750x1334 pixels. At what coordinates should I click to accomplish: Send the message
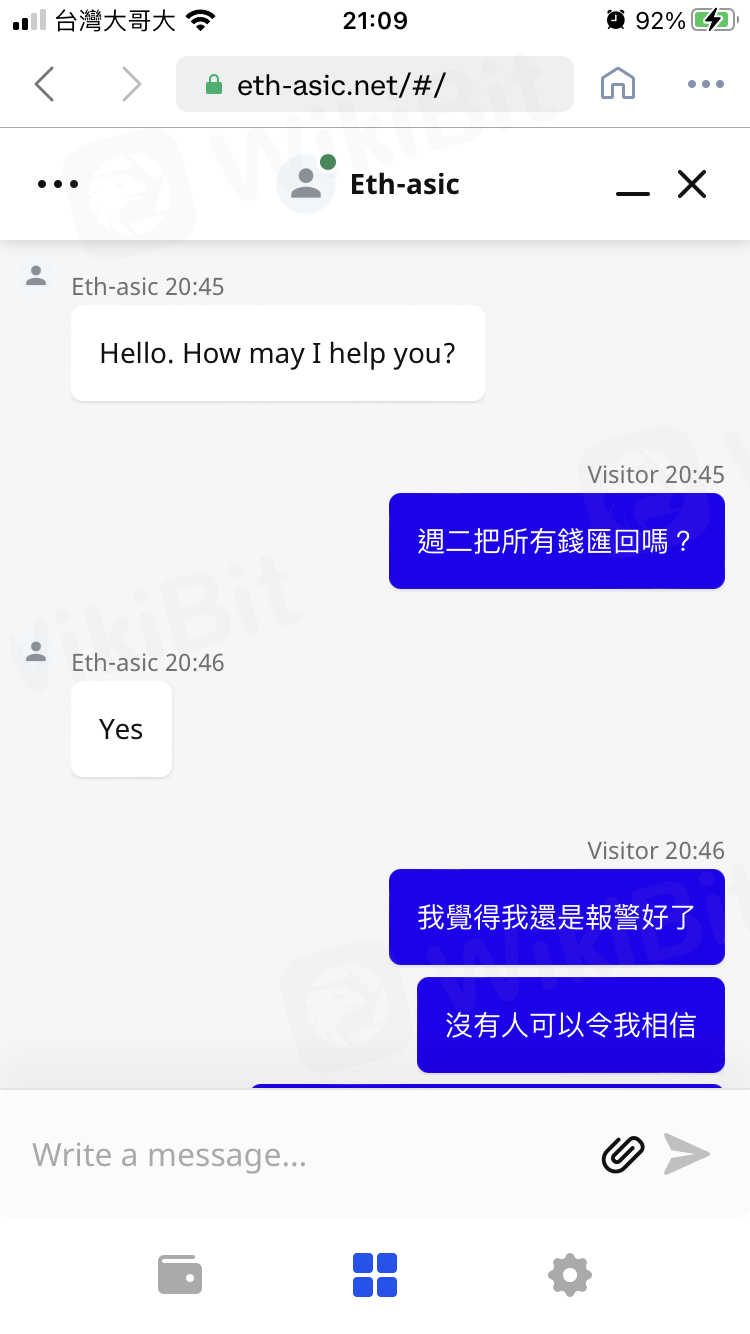point(687,1154)
